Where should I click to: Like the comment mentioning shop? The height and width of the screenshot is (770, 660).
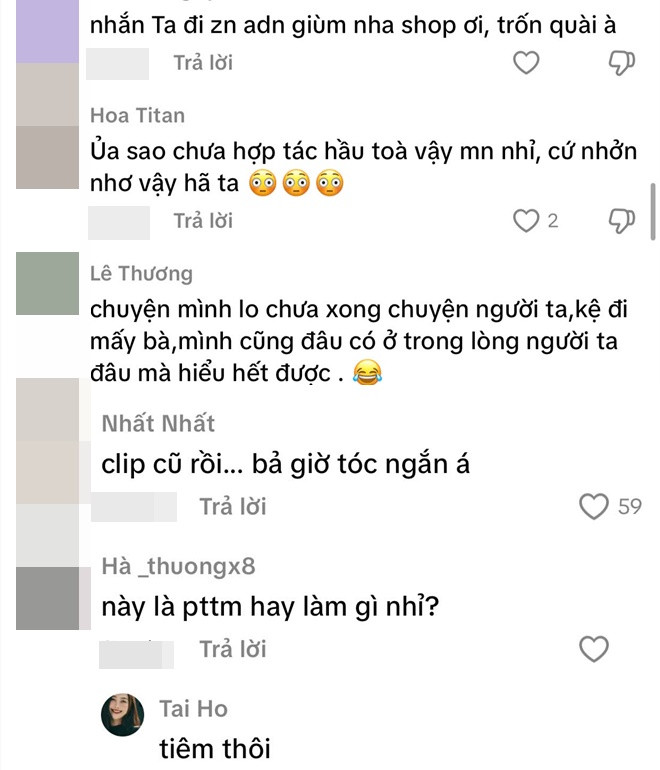[x=526, y=63]
